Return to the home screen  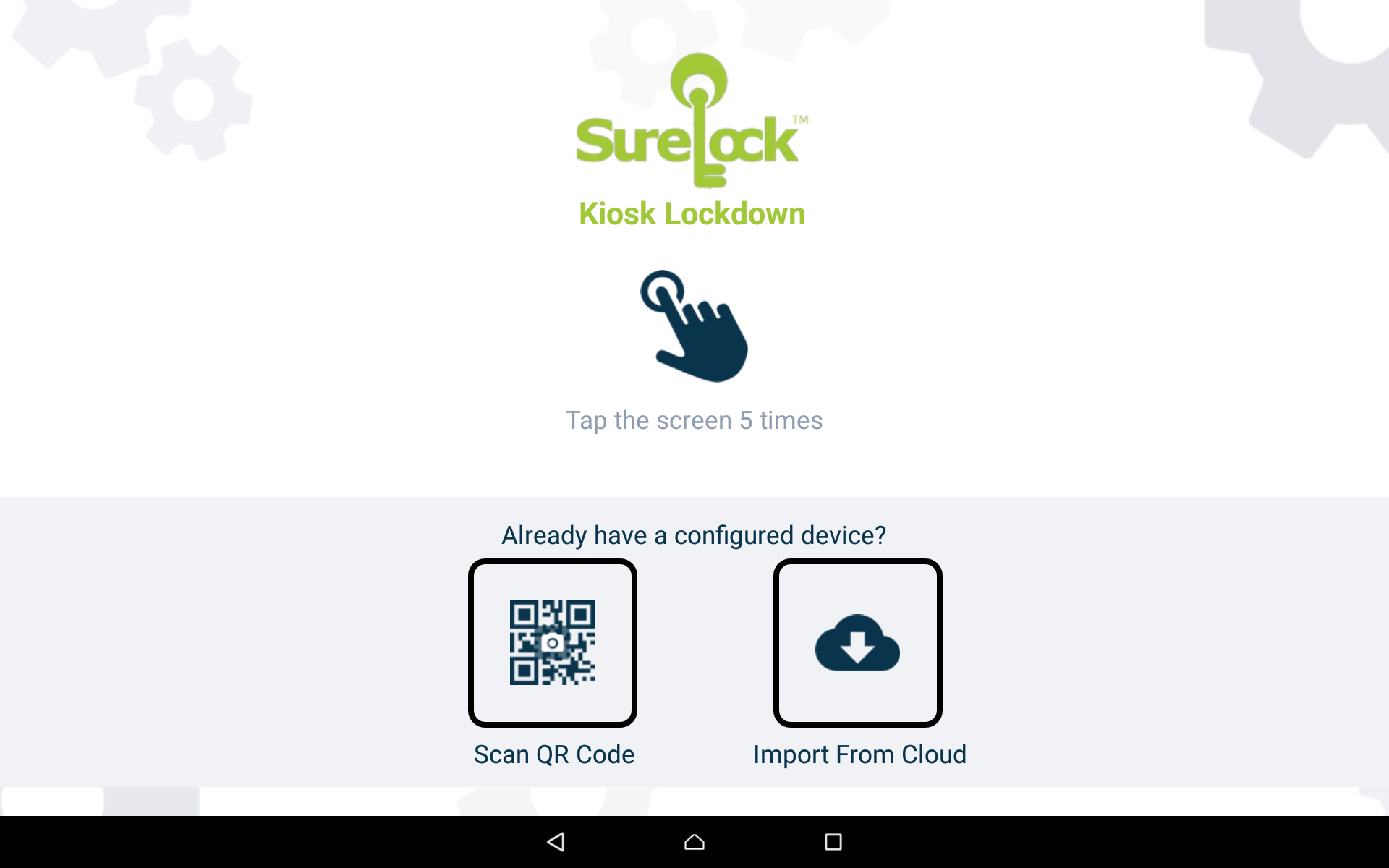(694, 841)
